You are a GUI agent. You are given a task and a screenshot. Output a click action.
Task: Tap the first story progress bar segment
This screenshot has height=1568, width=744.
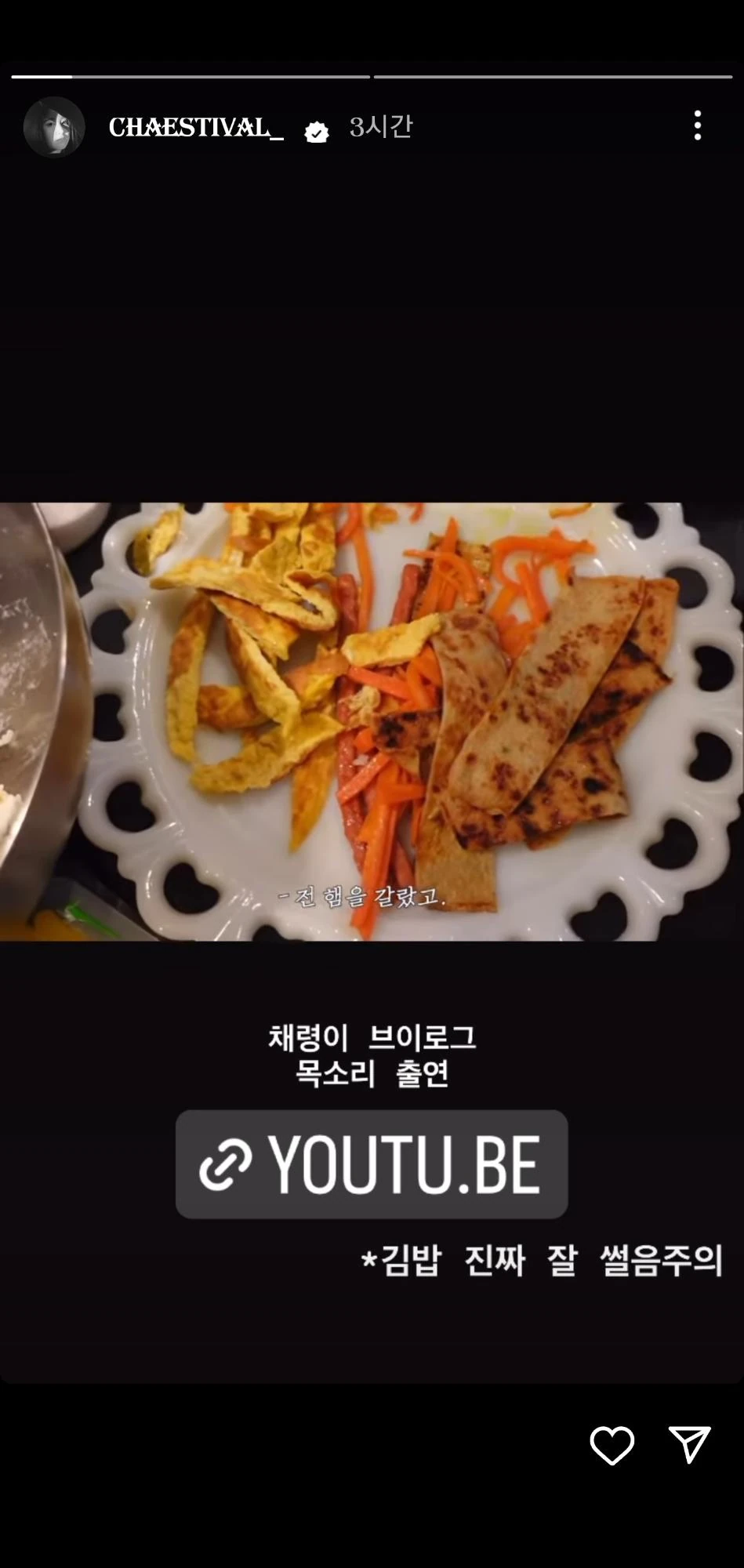[x=192, y=76]
